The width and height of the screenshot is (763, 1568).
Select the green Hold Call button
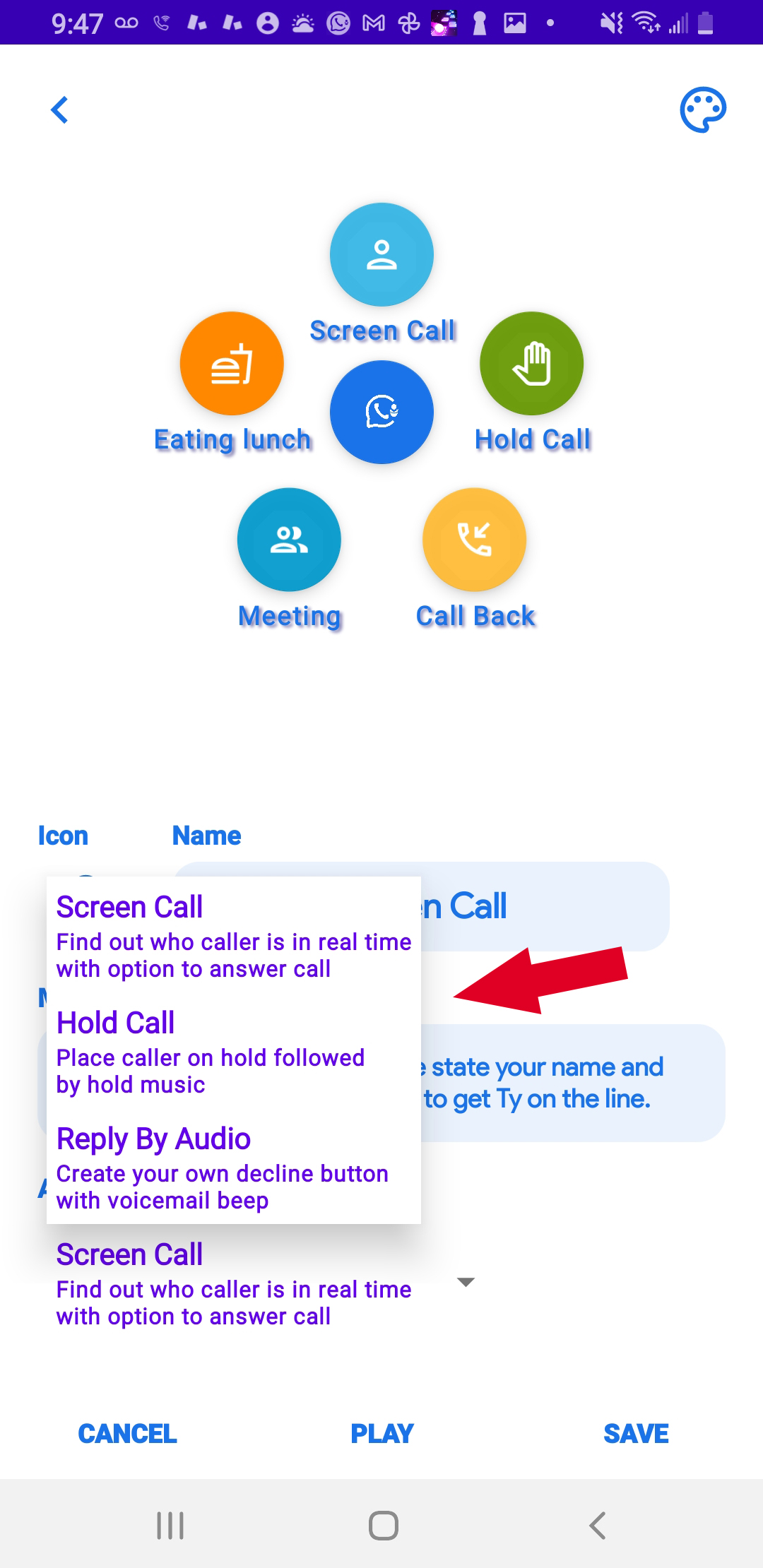coord(531,364)
